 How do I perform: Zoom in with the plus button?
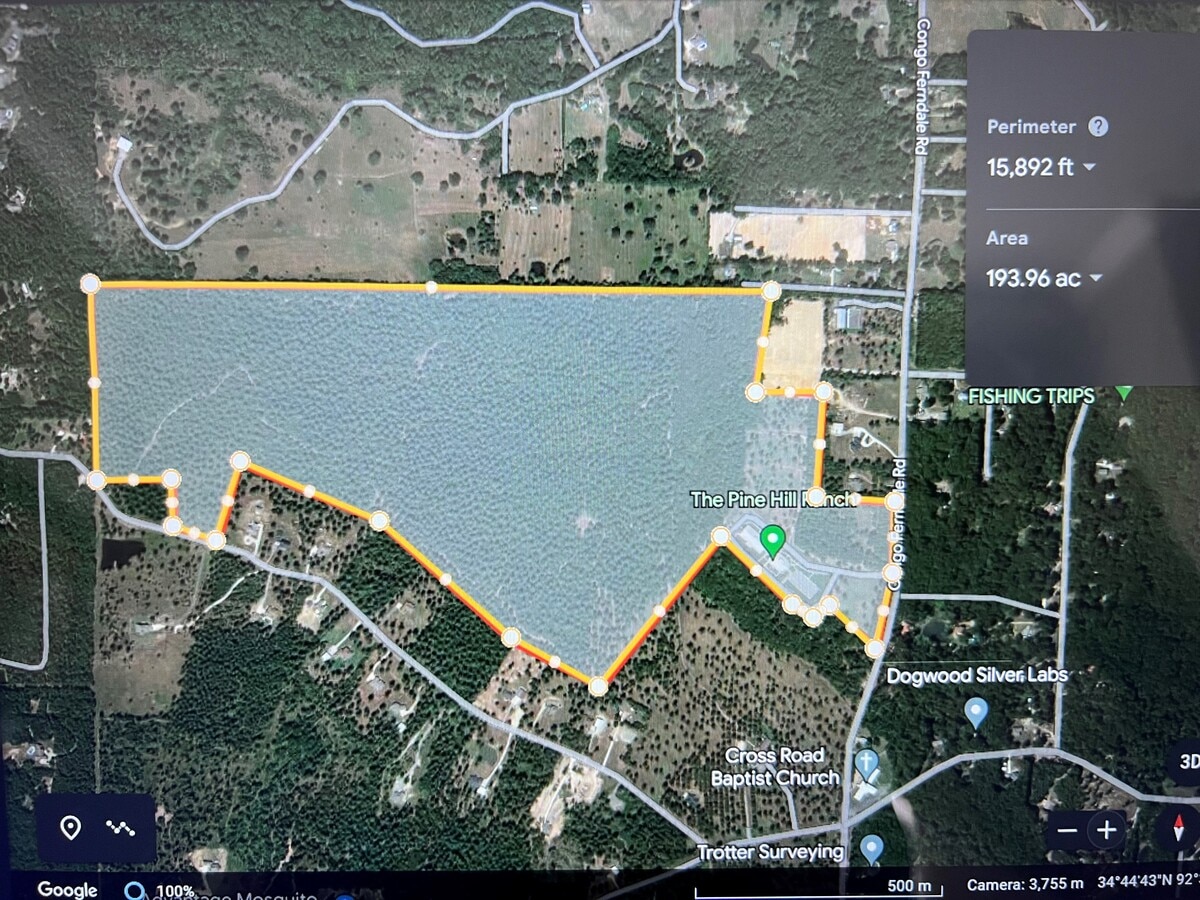pyautogui.click(x=1106, y=830)
